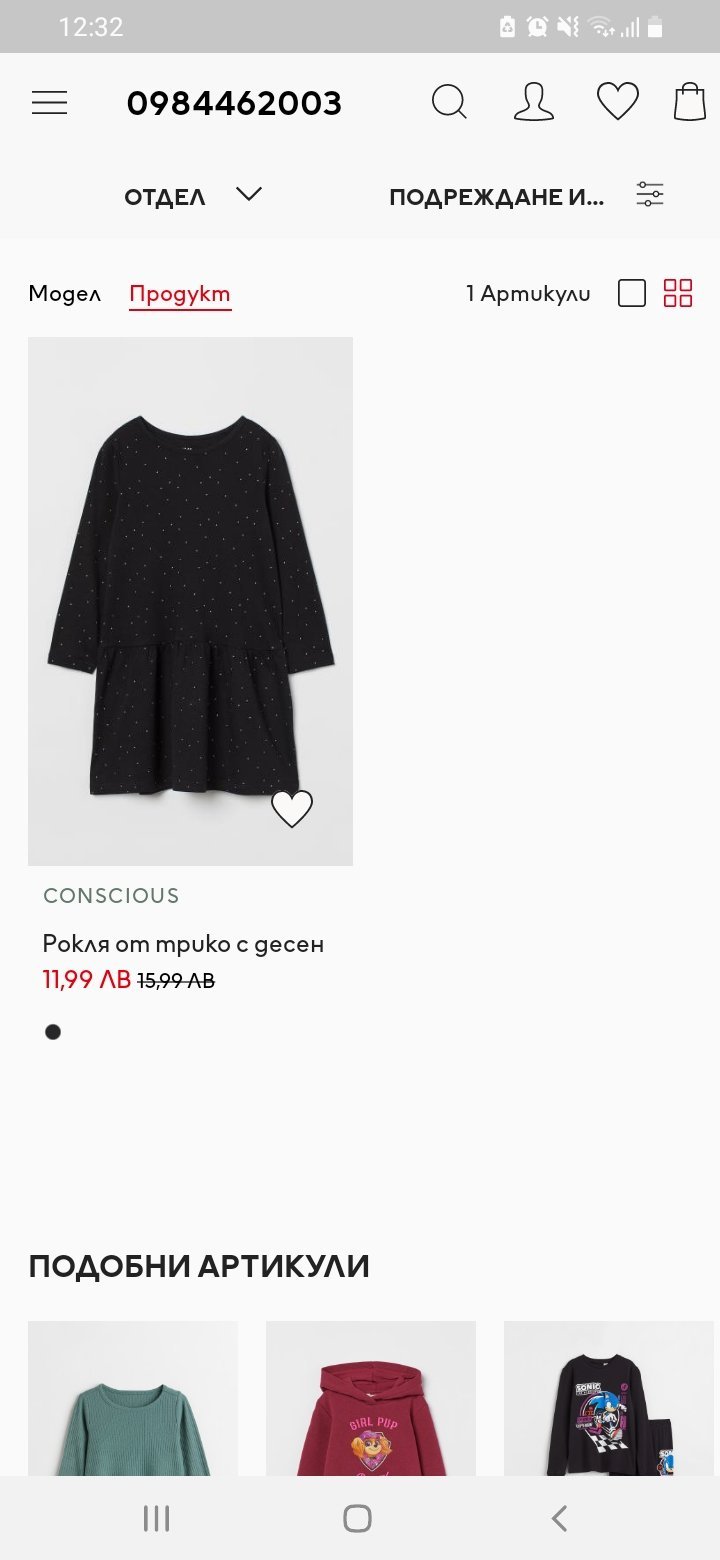Screen dimensions: 720x1560
Task: Switch to the Модел view tab
Action: (65, 294)
